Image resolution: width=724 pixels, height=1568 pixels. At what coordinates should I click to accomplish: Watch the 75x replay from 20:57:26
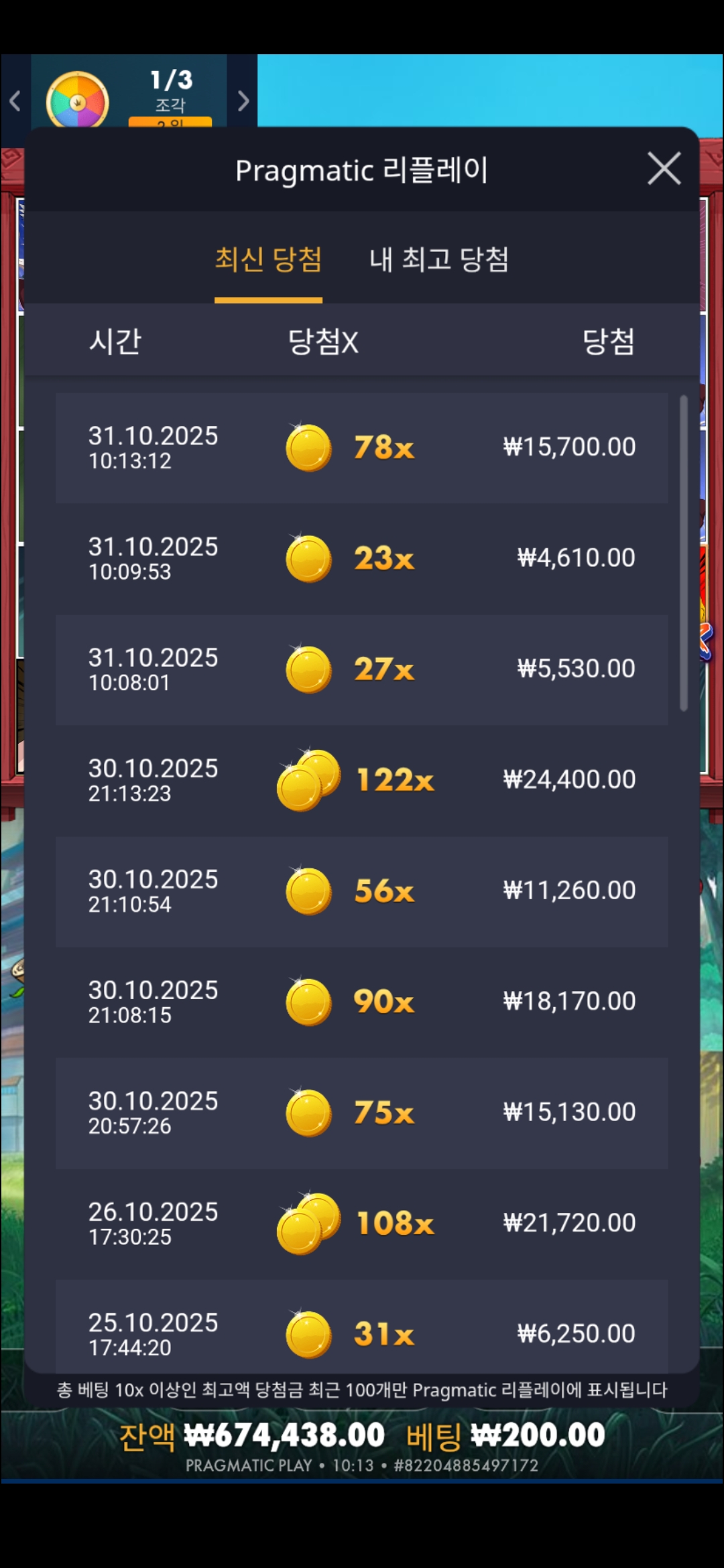coord(362,1113)
